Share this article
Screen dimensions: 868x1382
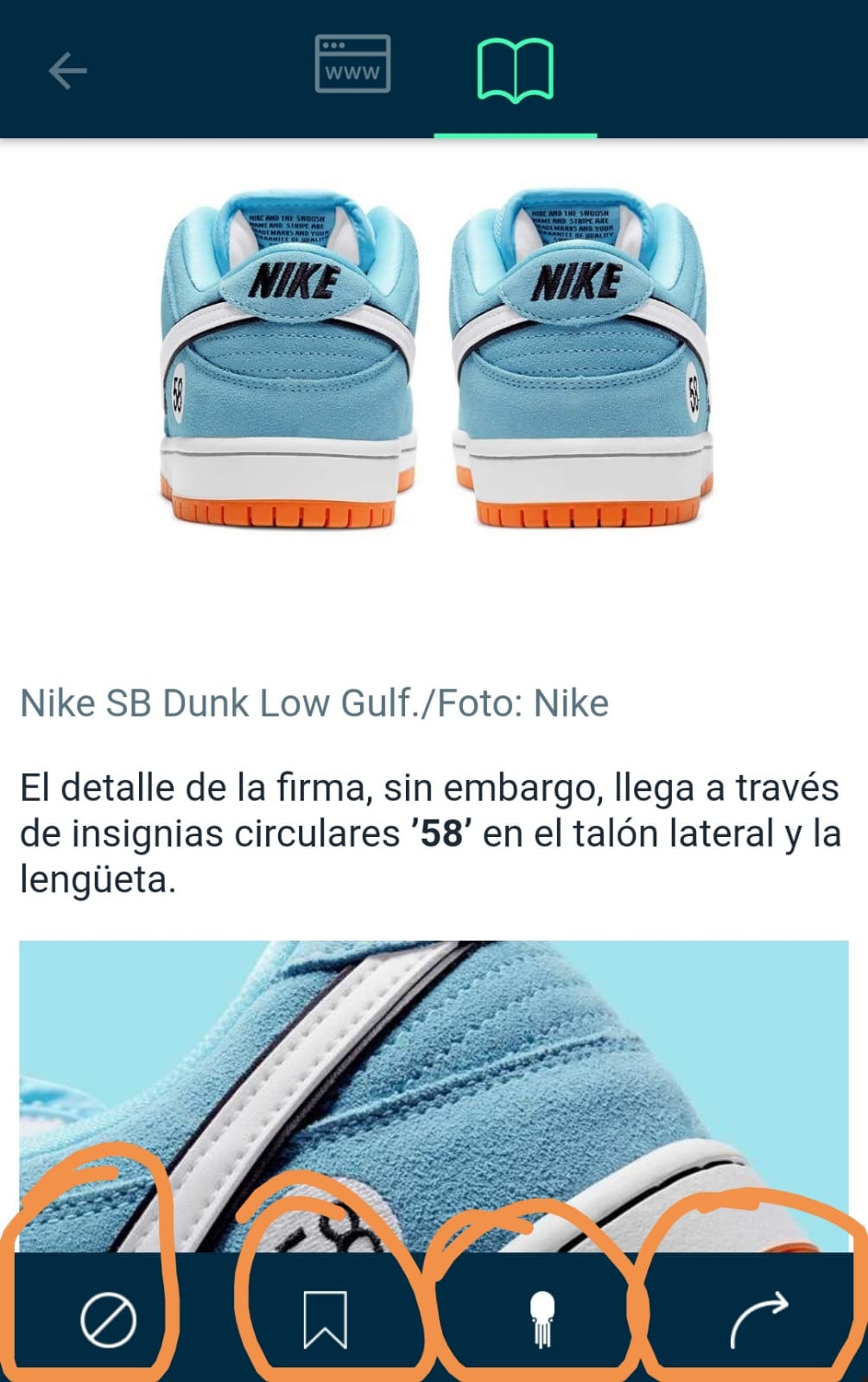(x=759, y=1320)
